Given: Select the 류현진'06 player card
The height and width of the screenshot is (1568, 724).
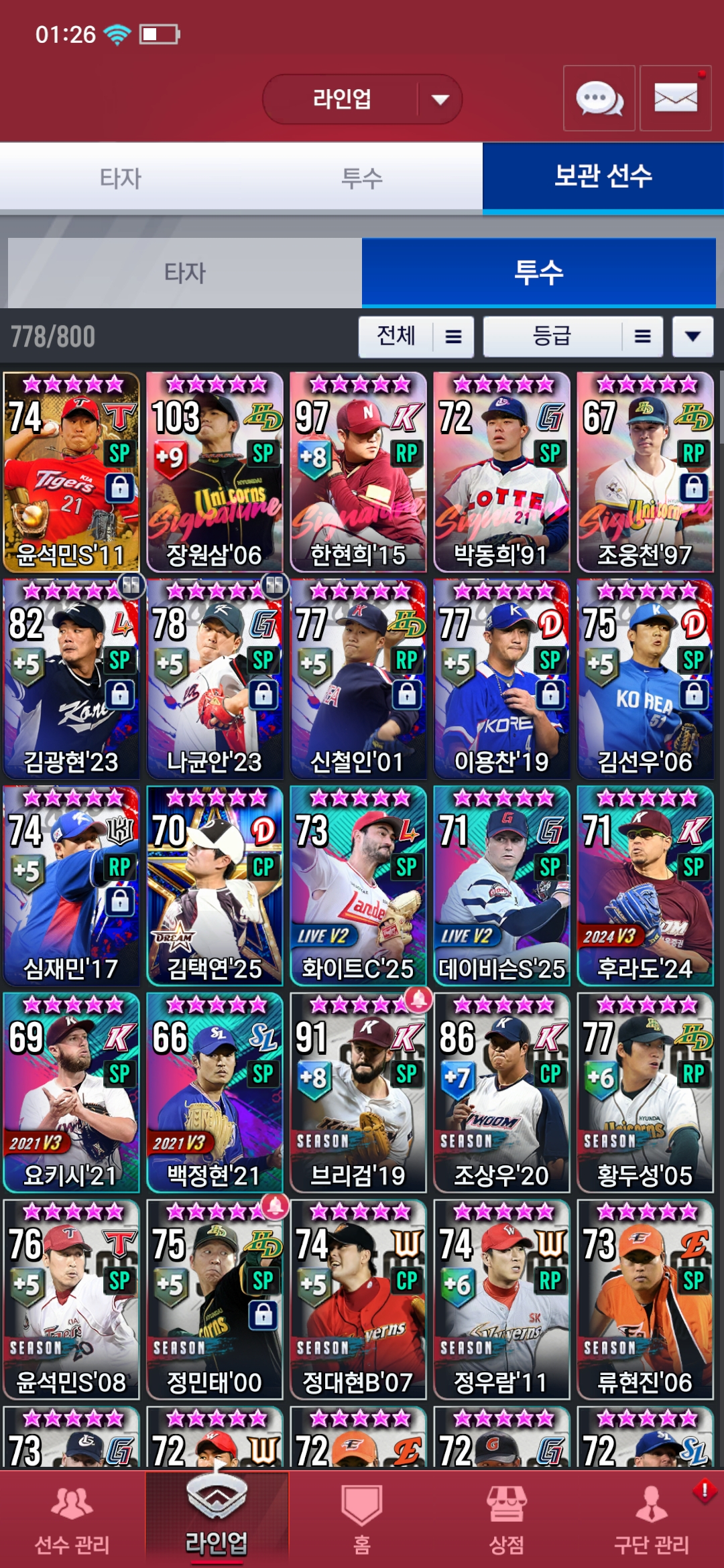Looking at the screenshot, I should point(645,1299).
